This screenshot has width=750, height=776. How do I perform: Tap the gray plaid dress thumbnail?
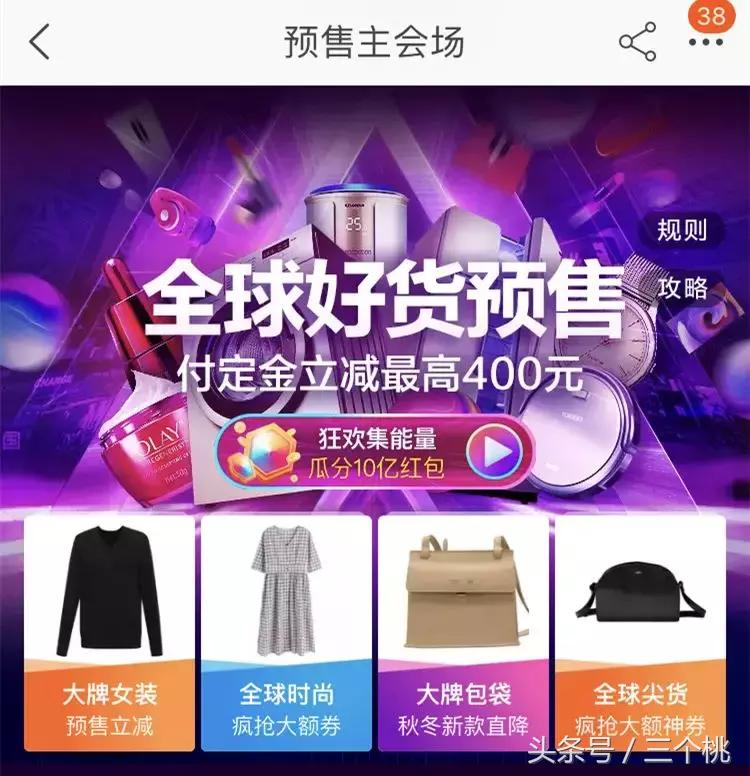click(286, 590)
